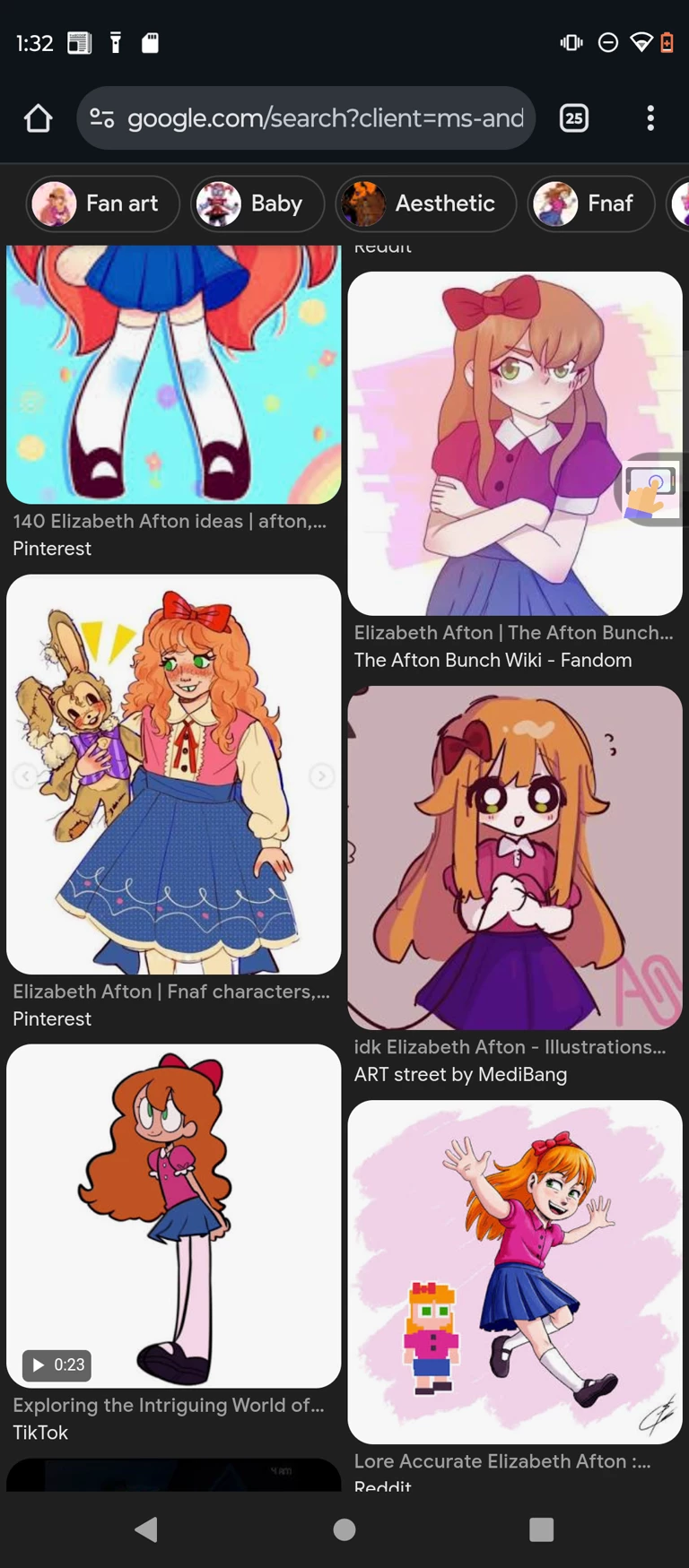
Task: Filter results by the Baby chip
Action: pyautogui.click(x=257, y=204)
